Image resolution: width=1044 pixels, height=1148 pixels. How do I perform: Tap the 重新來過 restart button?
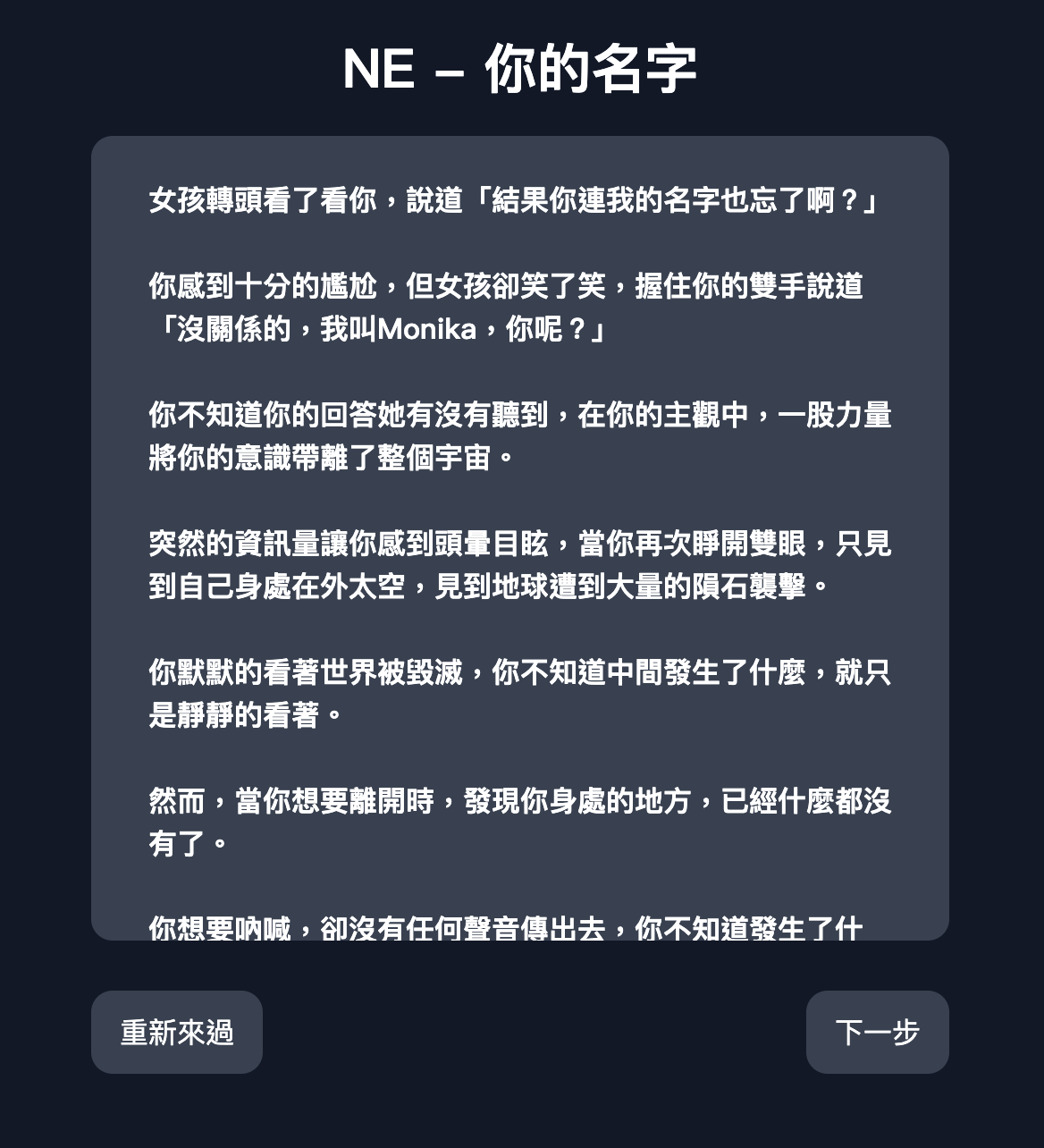tap(177, 1032)
